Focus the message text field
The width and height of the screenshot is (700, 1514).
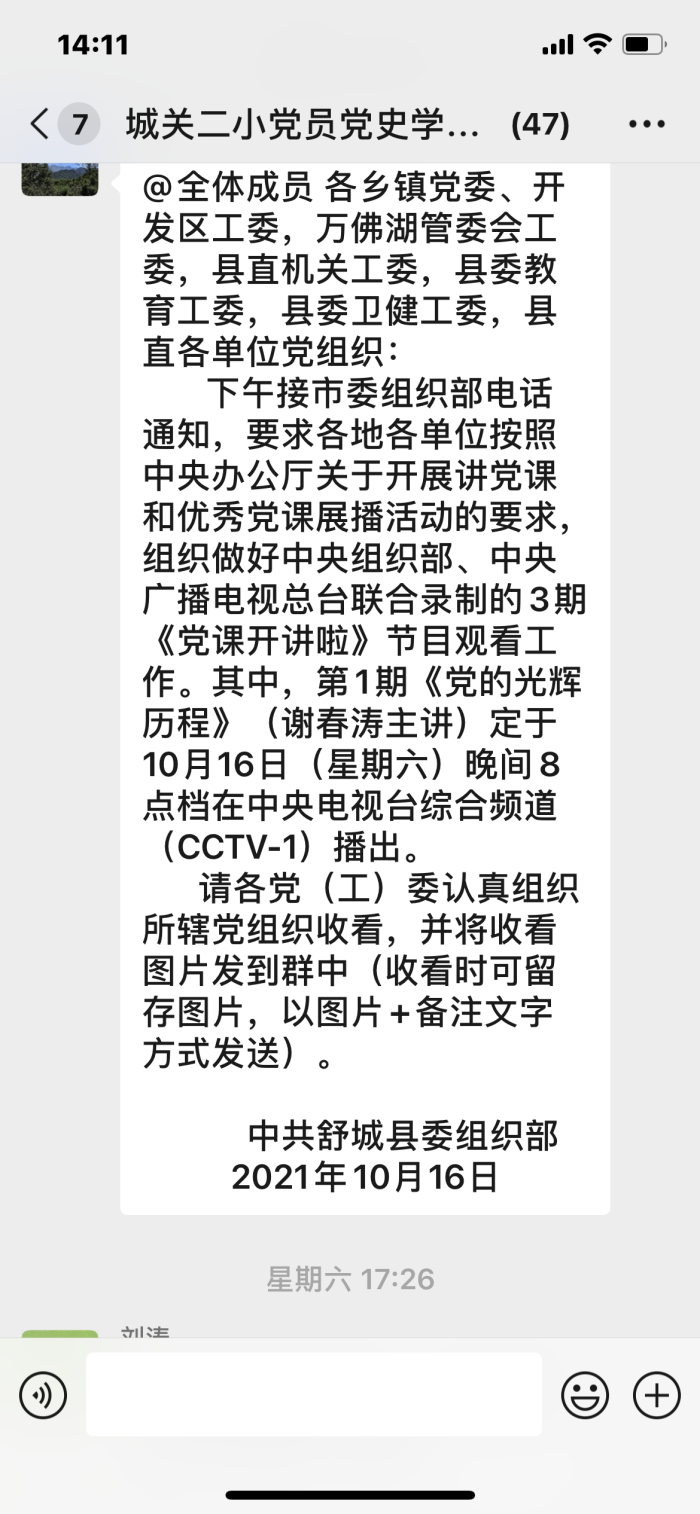tap(314, 1394)
